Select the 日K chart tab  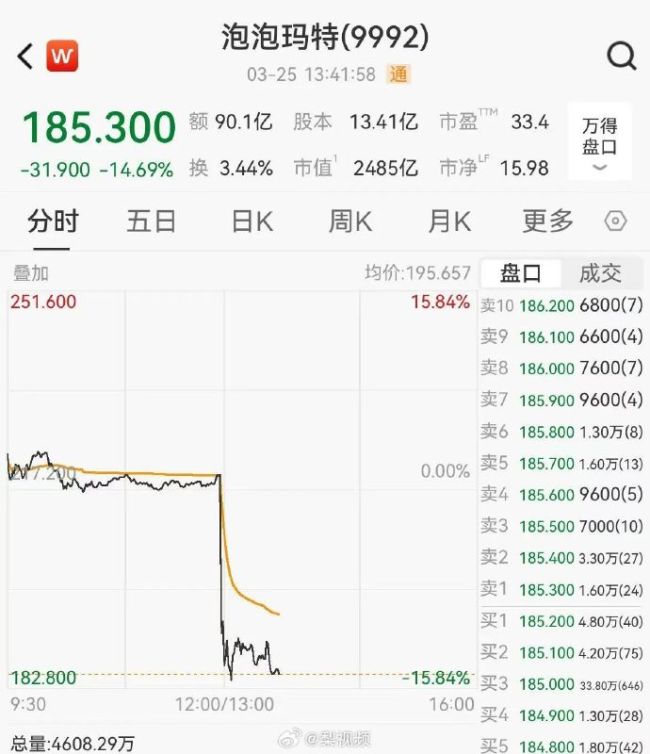[251, 220]
